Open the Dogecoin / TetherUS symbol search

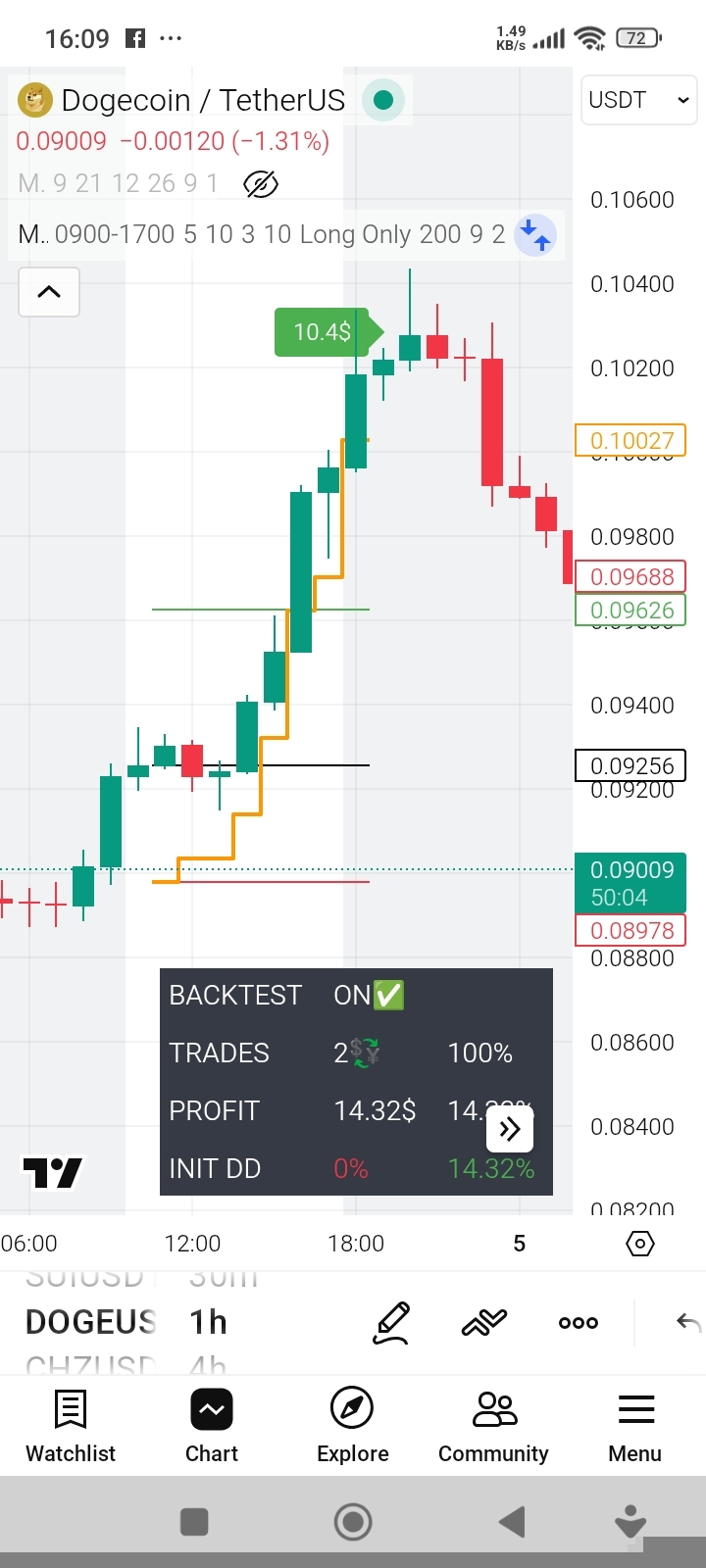tap(203, 100)
